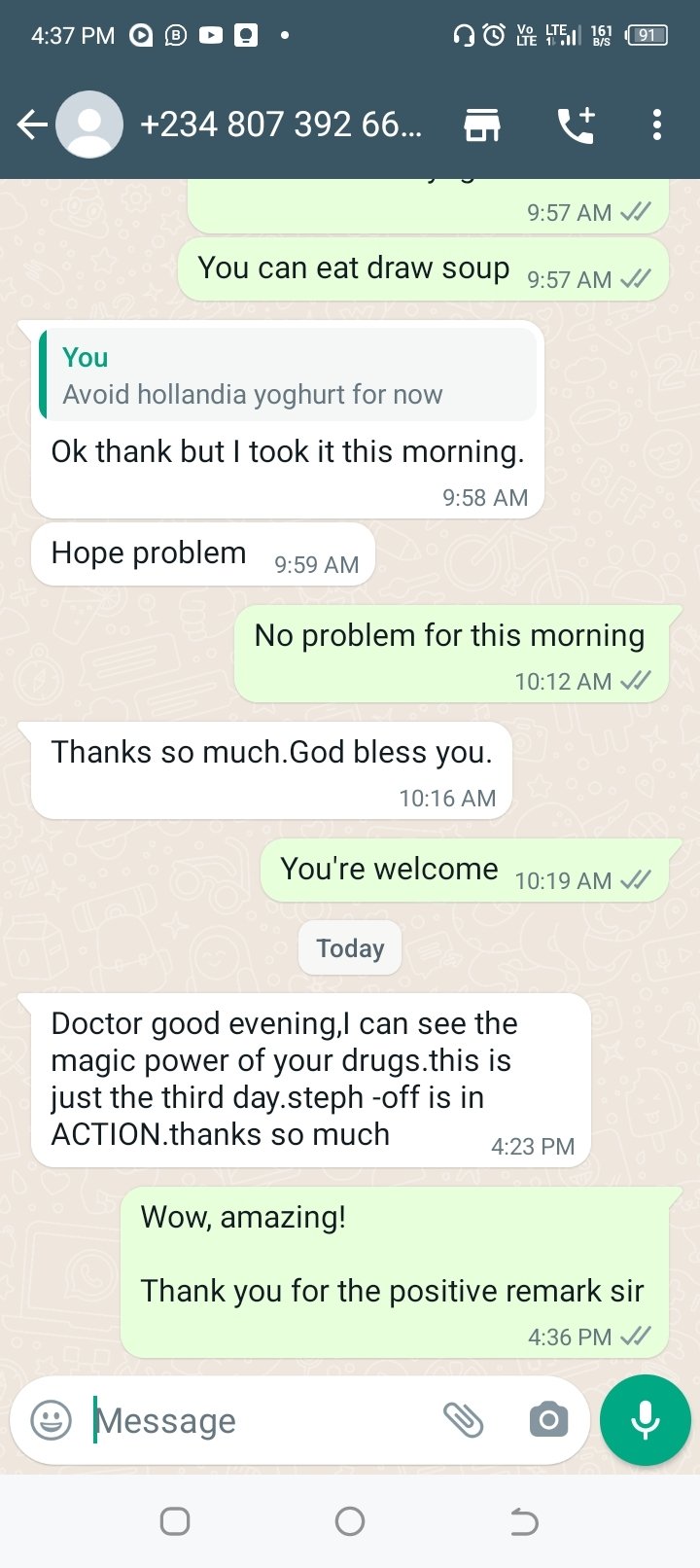
Task: Tap the microphone voice message button
Action: (646, 1420)
